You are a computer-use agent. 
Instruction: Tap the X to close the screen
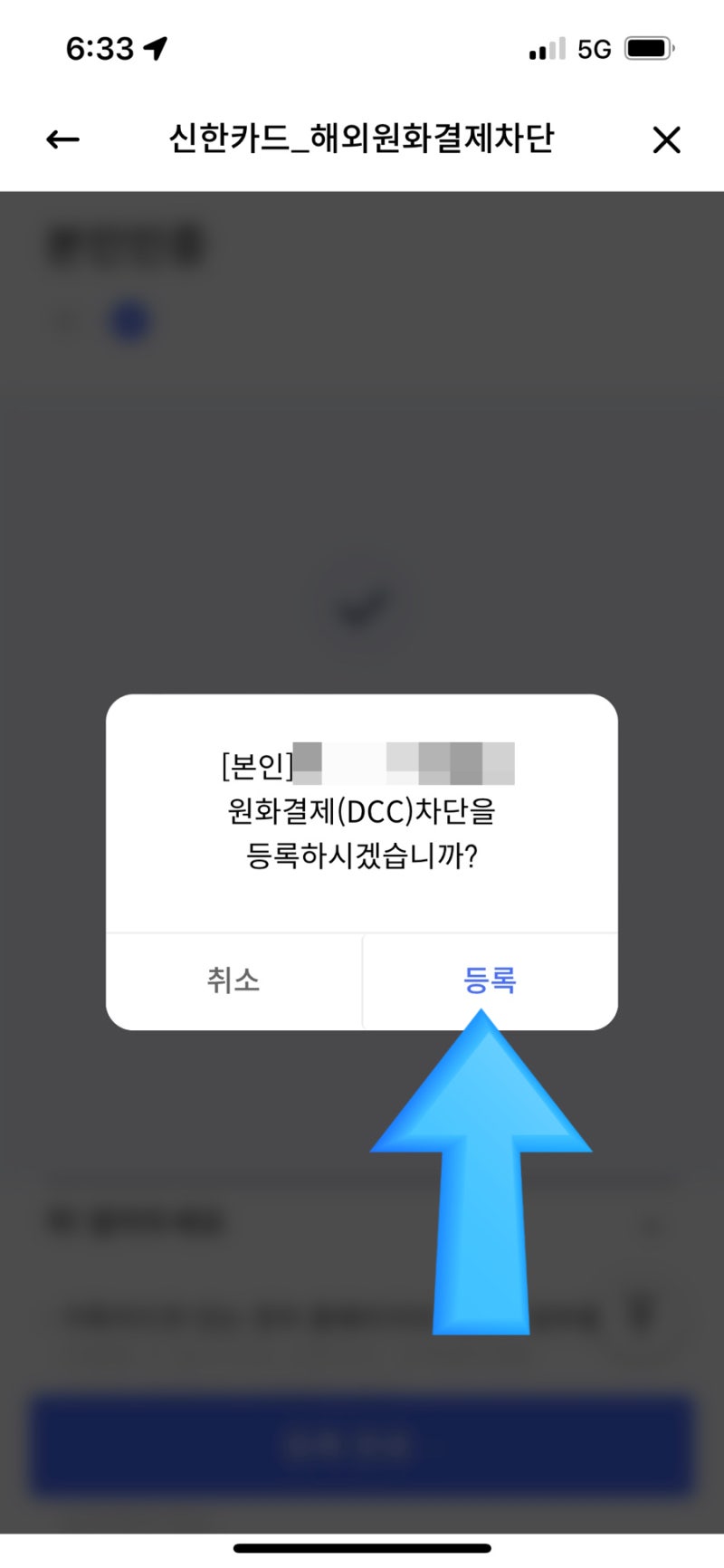[x=666, y=139]
